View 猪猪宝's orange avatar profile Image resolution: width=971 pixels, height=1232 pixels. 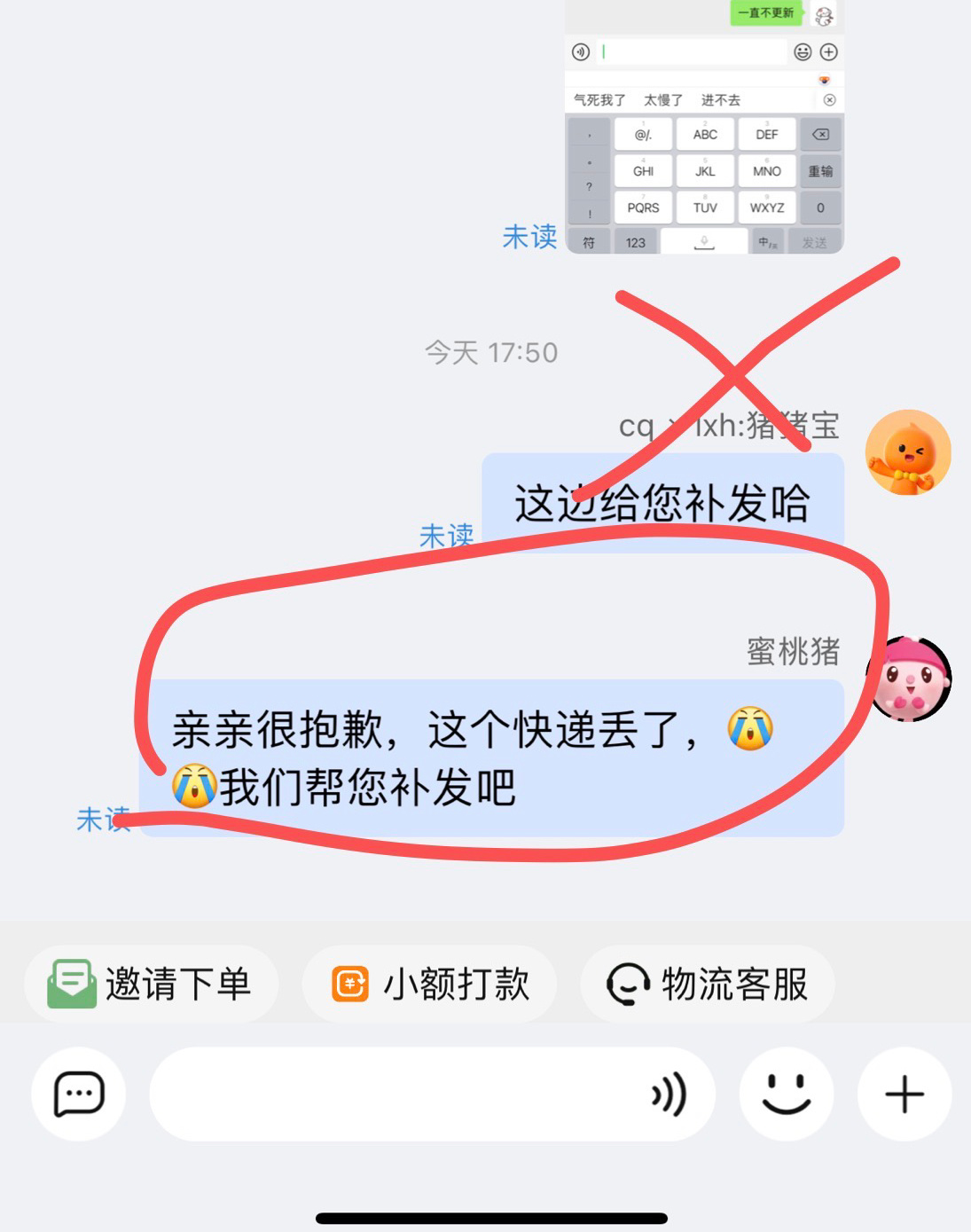pos(907,452)
